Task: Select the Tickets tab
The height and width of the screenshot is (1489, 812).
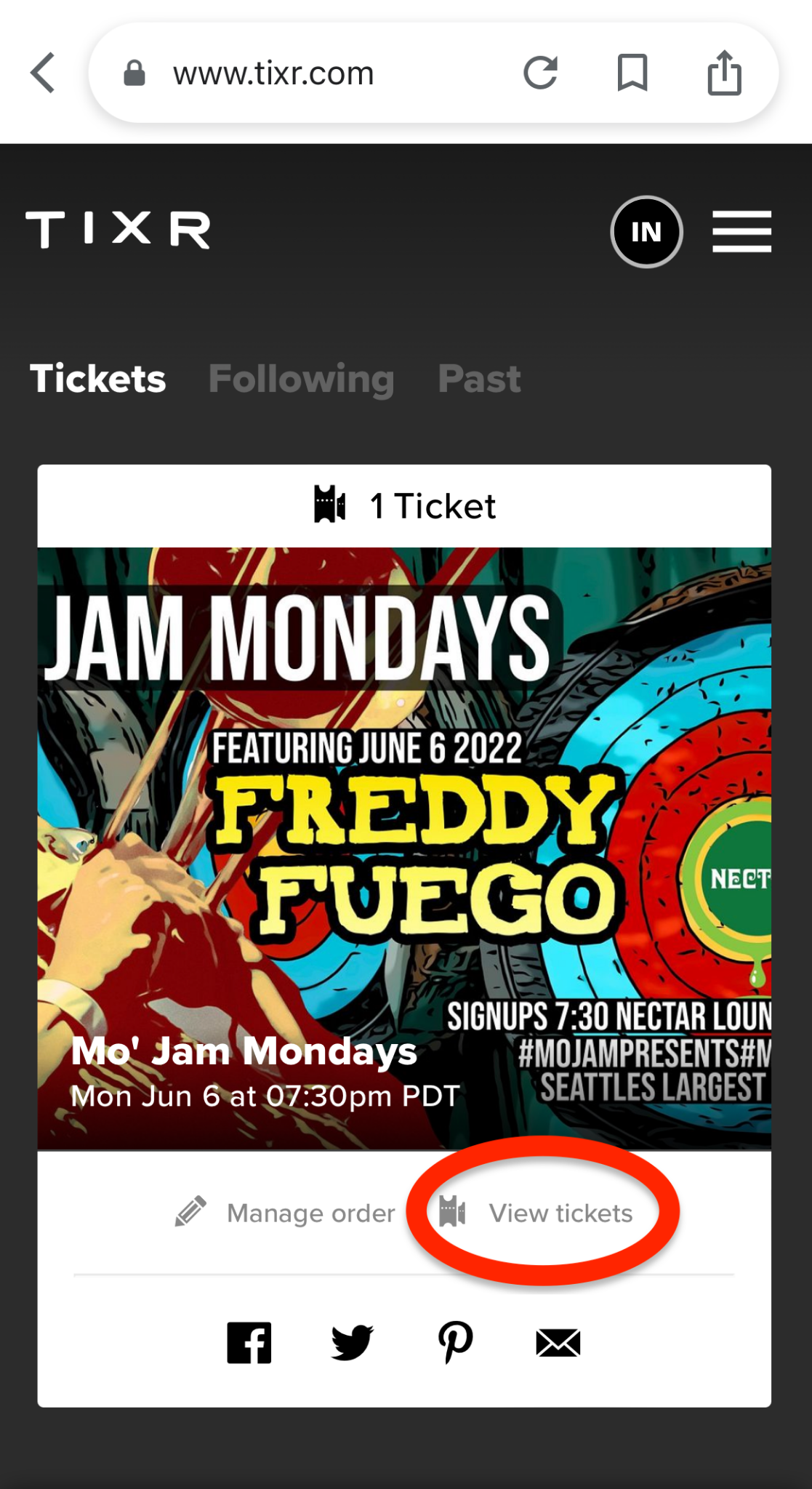Action: pyautogui.click(x=98, y=379)
